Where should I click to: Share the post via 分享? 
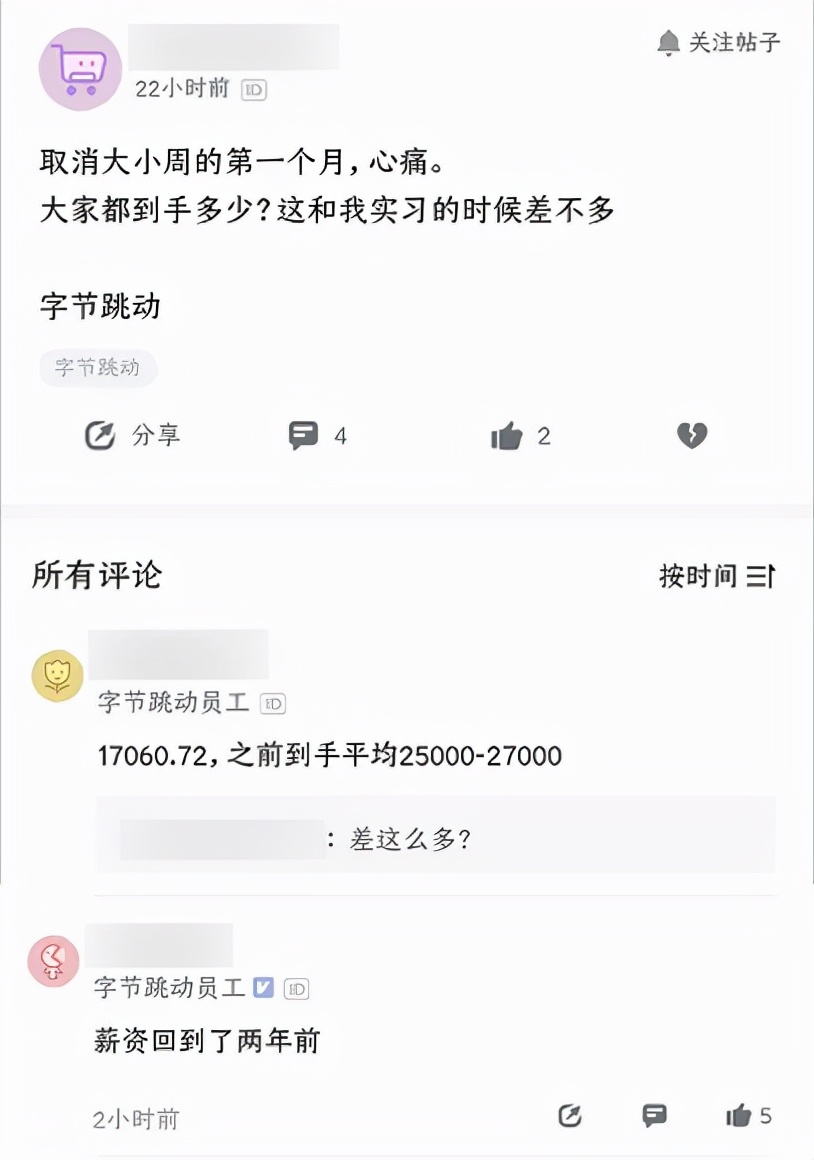133,435
